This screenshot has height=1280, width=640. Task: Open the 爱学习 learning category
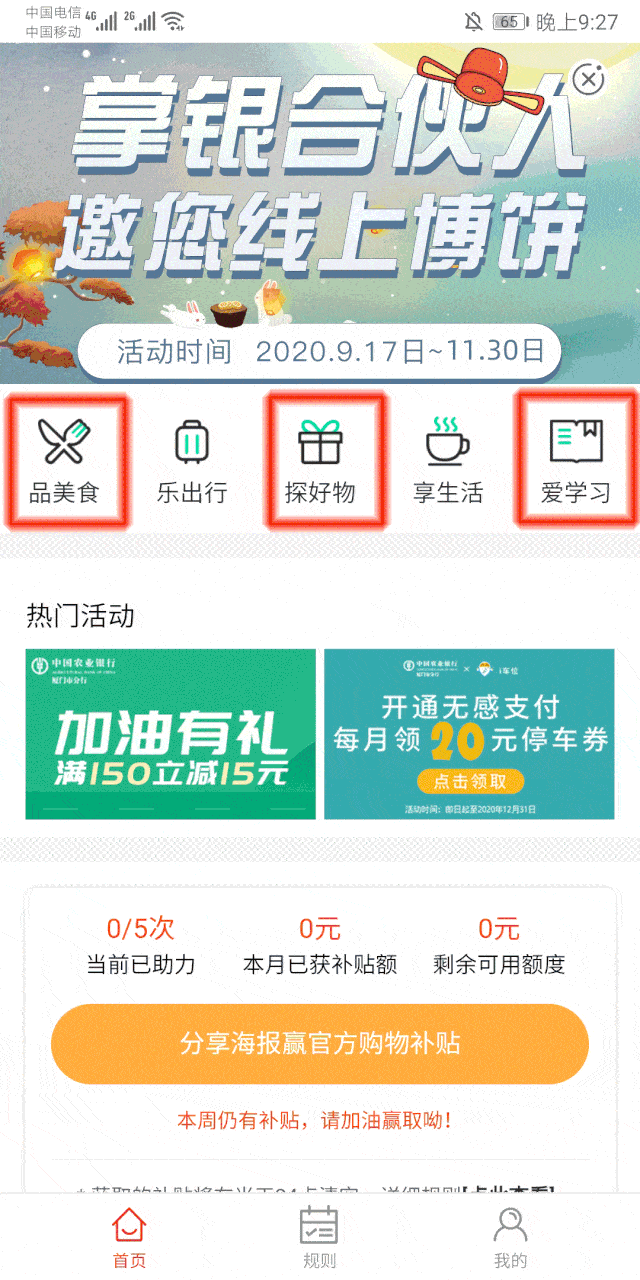576,461
